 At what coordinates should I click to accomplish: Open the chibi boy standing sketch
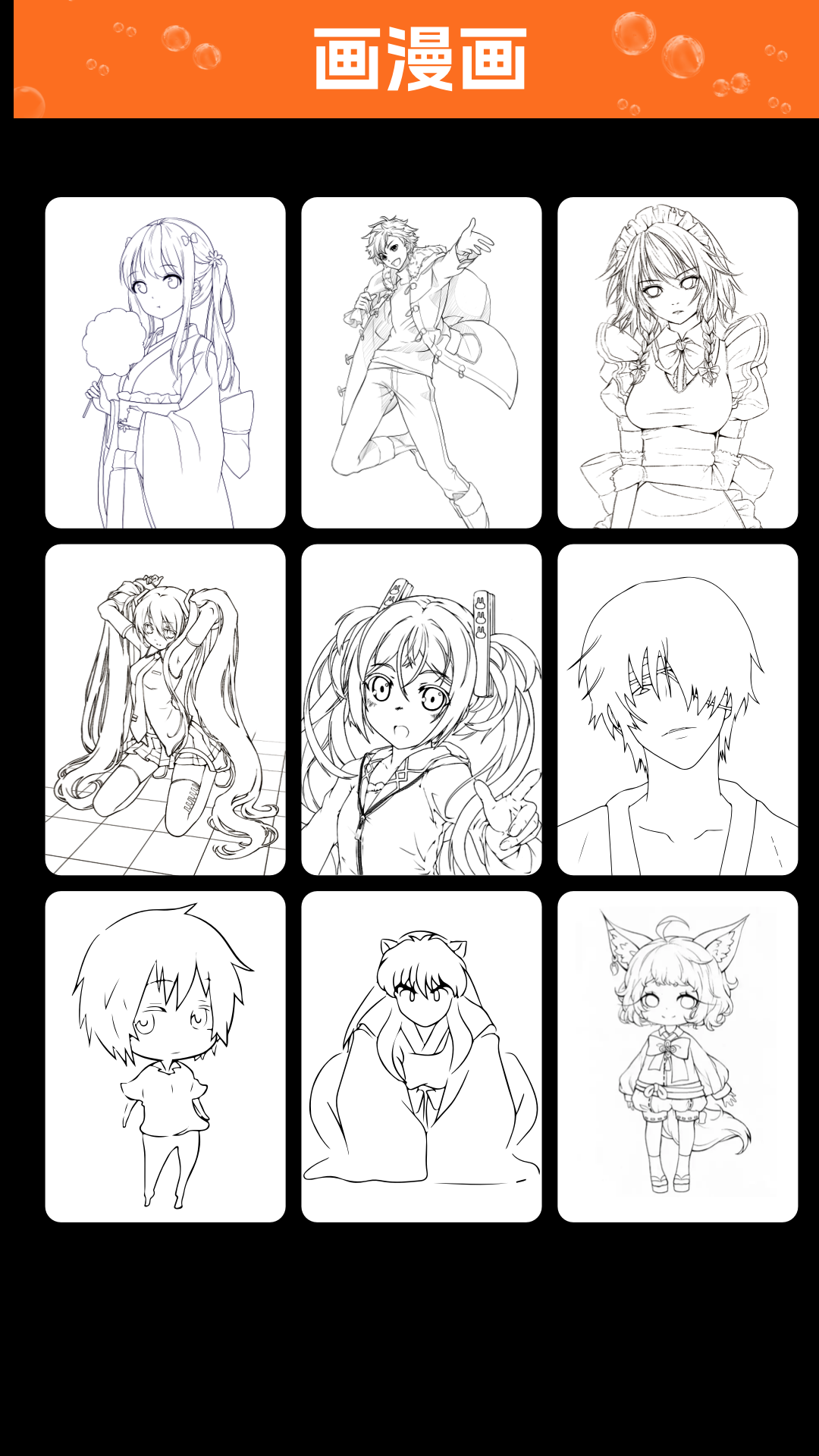165,1056
